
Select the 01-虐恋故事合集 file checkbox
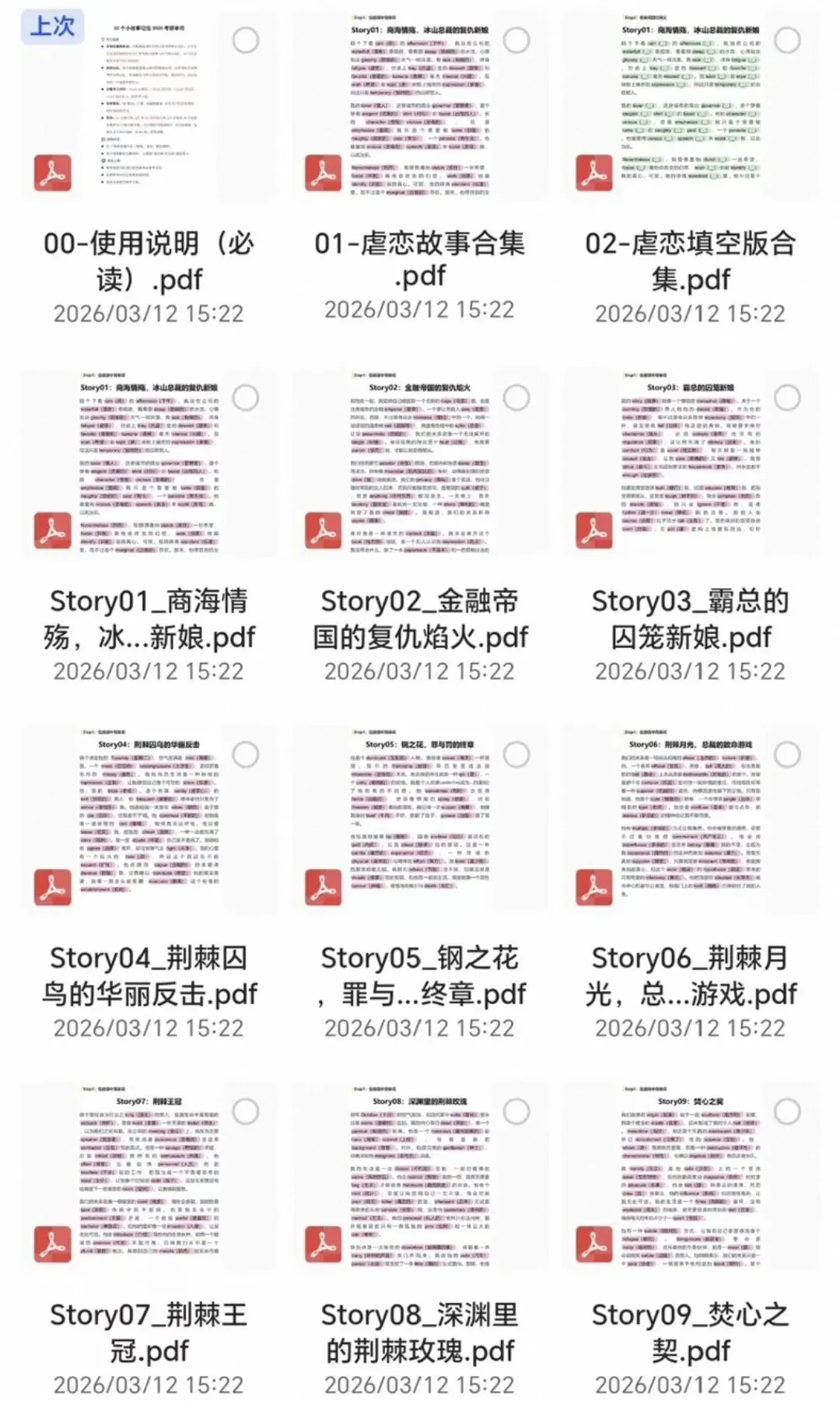[x=516, y=40]
